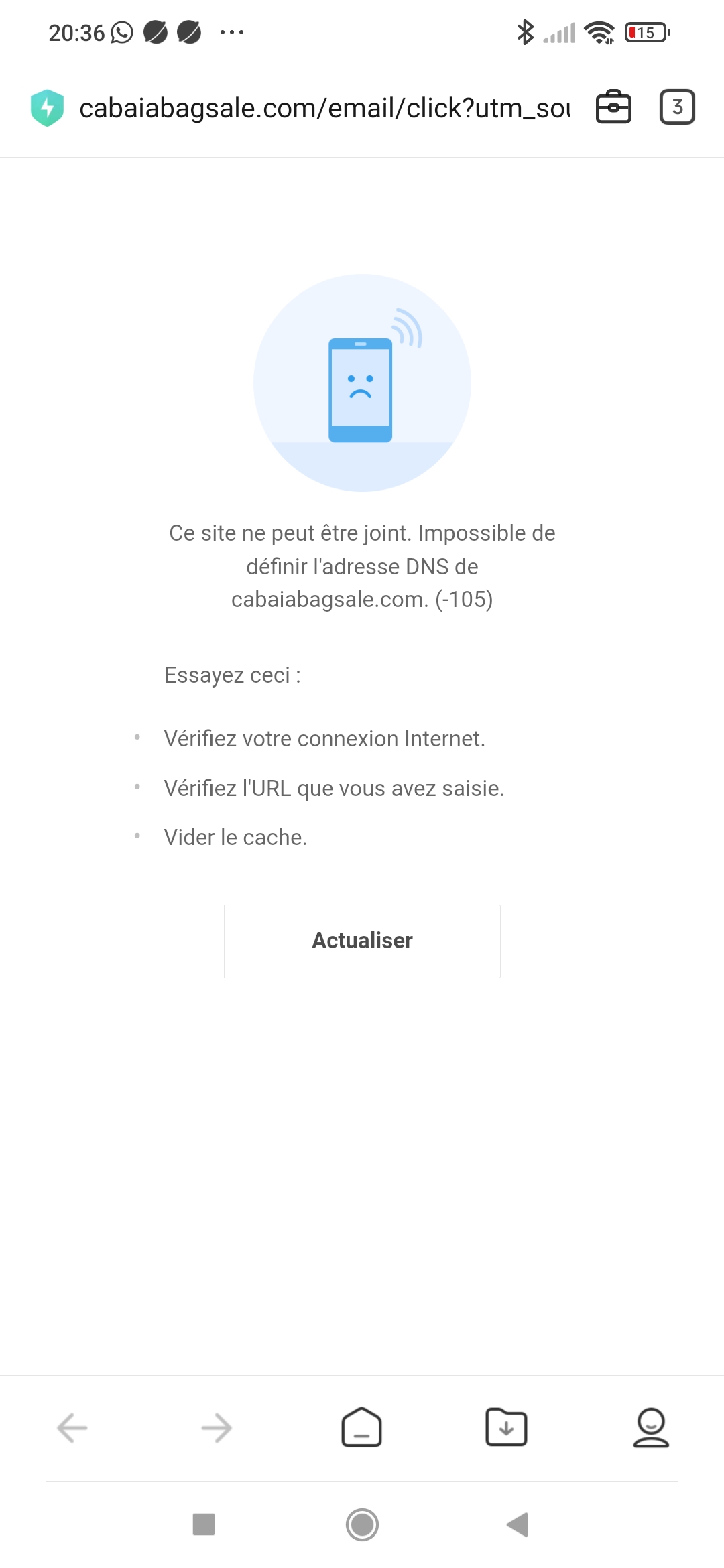Open the browser home page

coord(362,1427)
